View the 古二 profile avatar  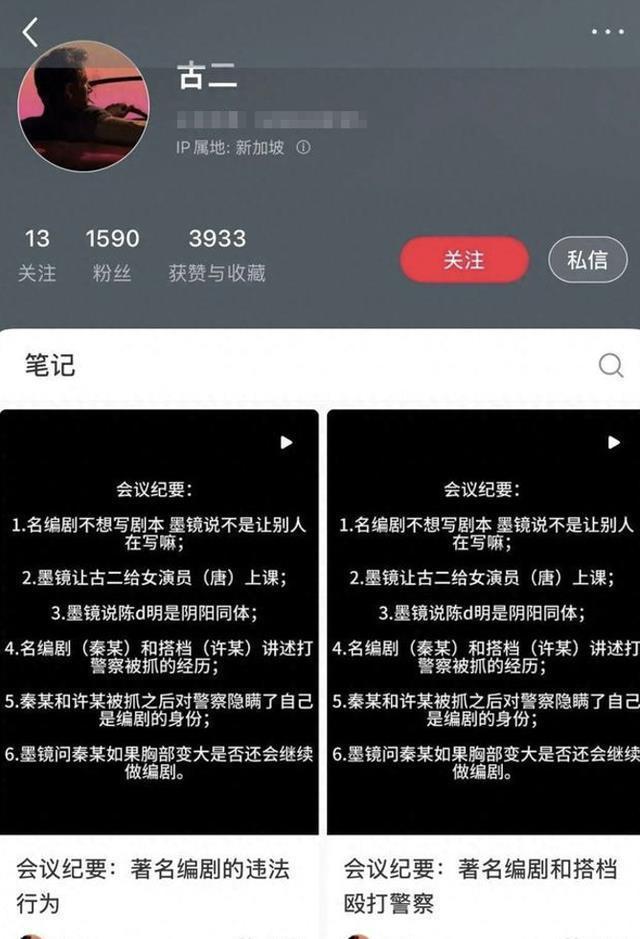[x=84, y=106]
